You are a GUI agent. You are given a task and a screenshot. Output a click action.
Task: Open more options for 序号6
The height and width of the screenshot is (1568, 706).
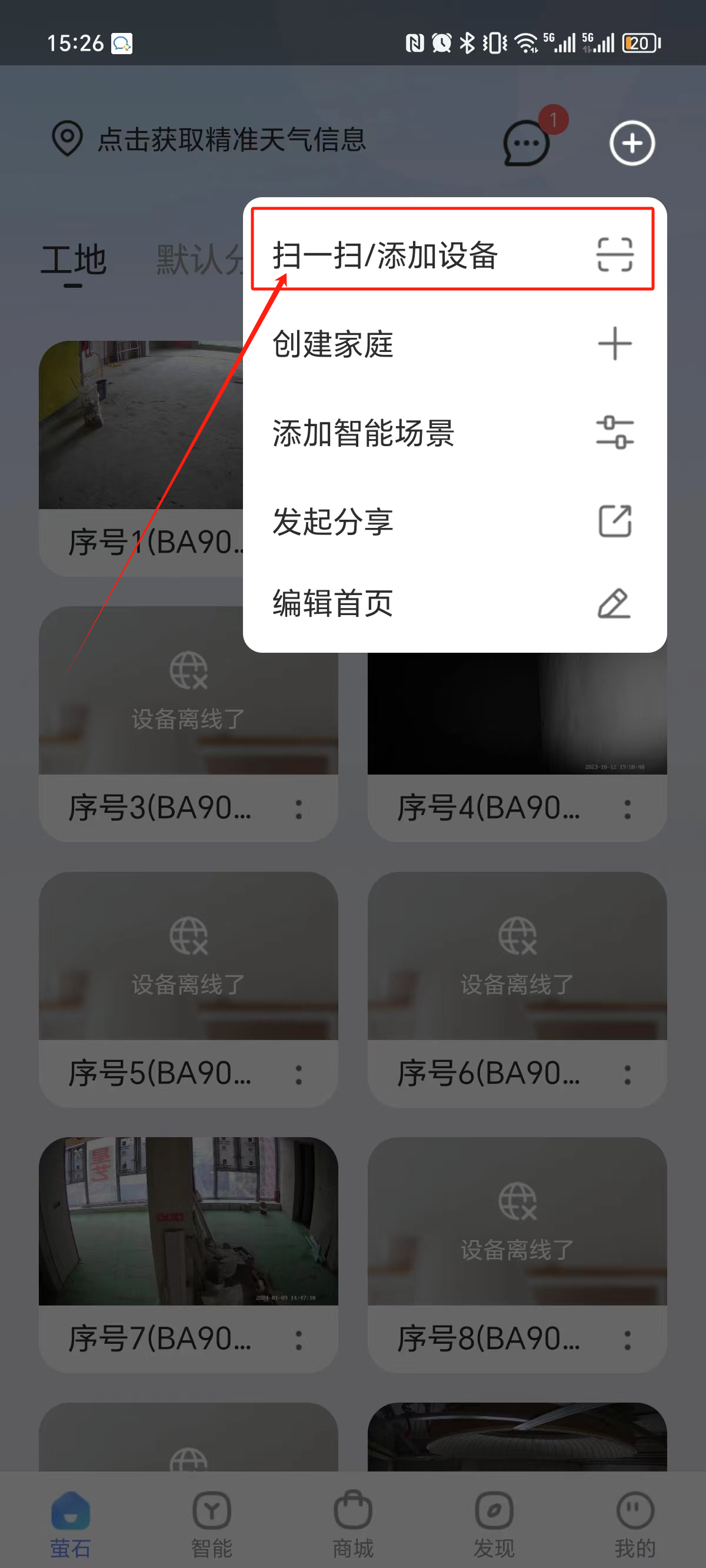pyautogui.click(x=628, y=1074)
